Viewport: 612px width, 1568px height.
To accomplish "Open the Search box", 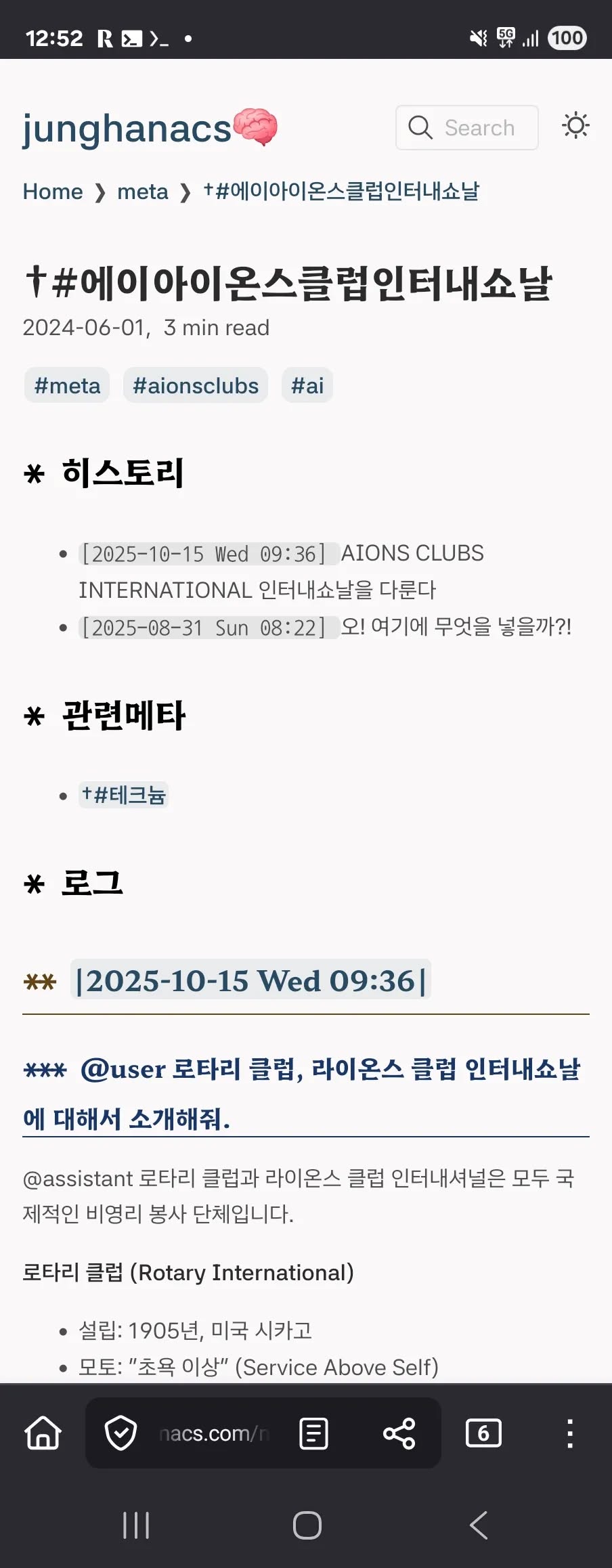I will click(466, 127).
